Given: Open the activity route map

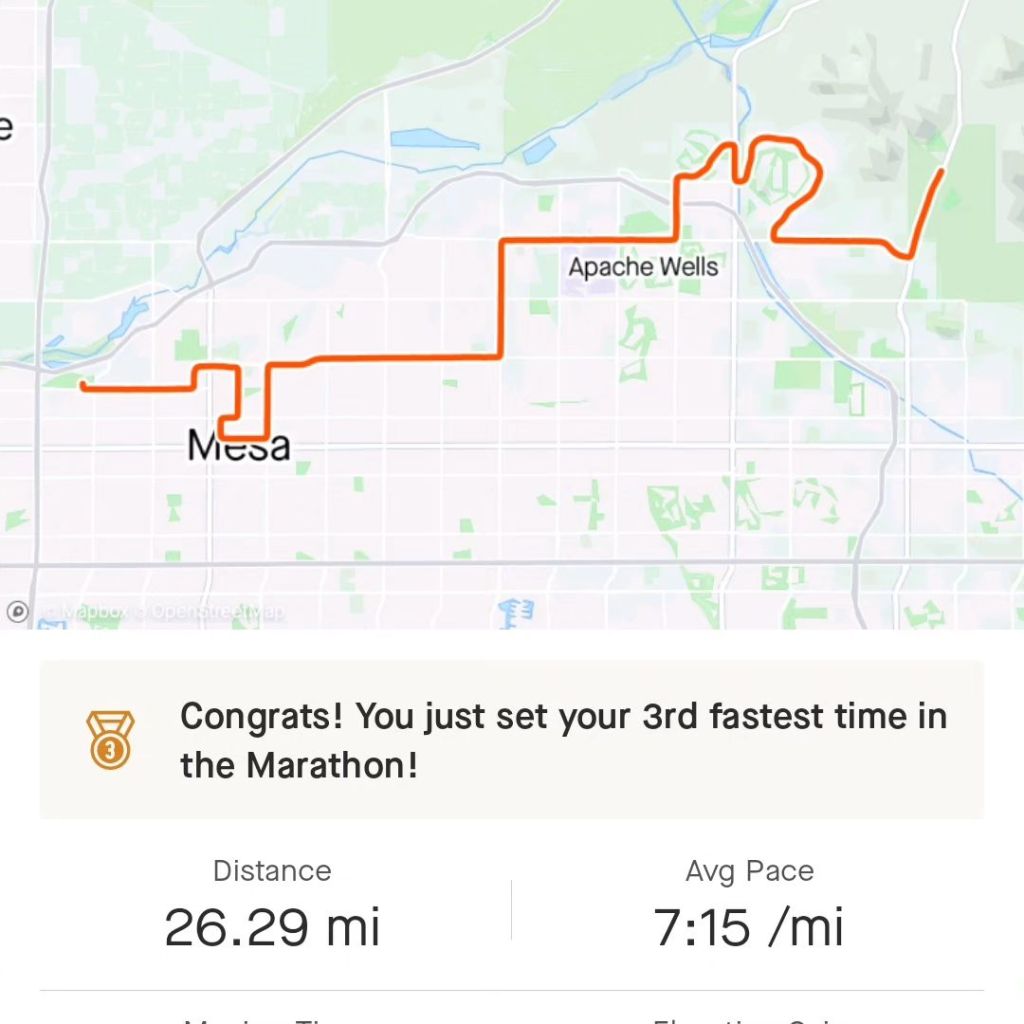Looking at the screenshot, I should 512,300.
